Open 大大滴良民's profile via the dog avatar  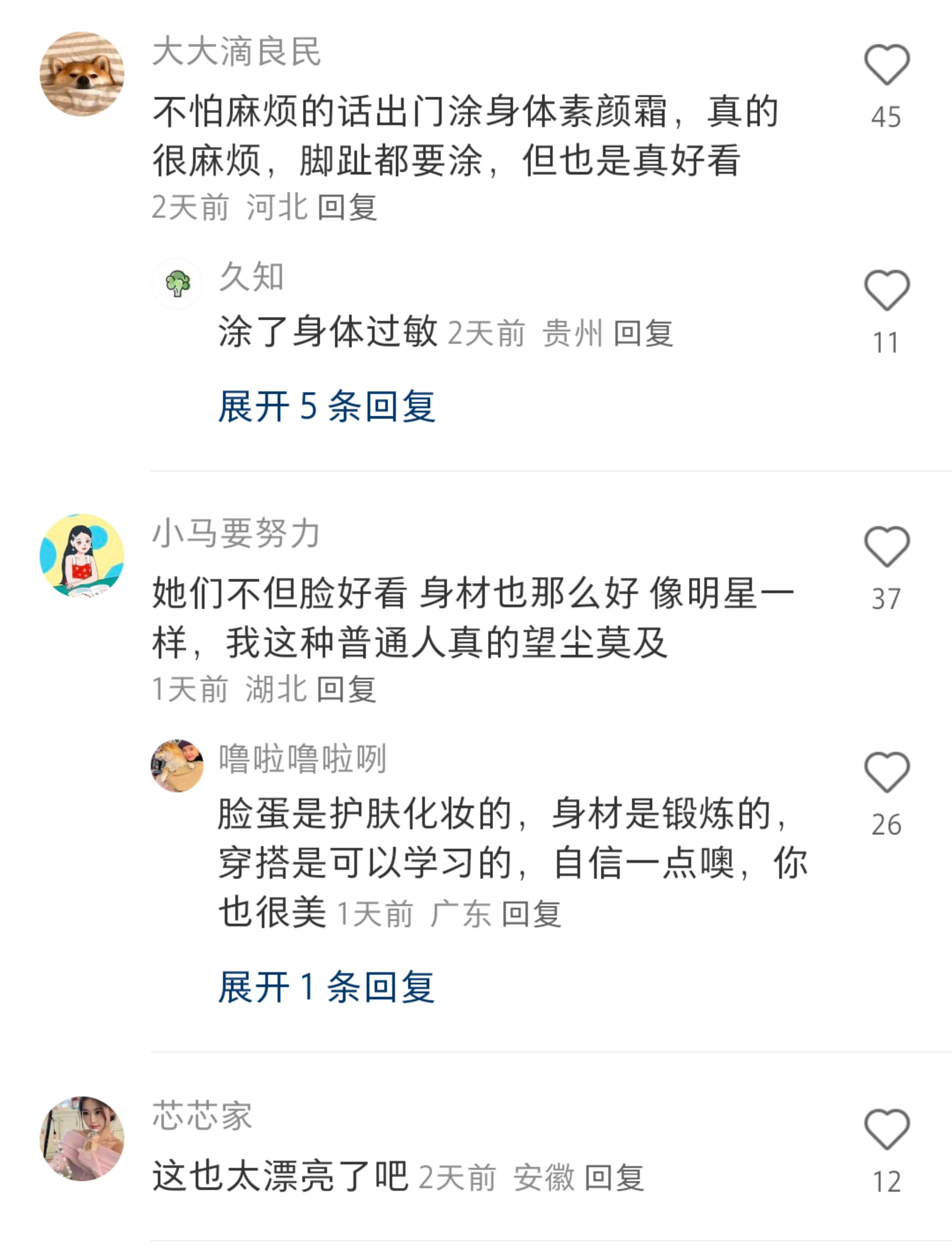(x=84, y=73)
